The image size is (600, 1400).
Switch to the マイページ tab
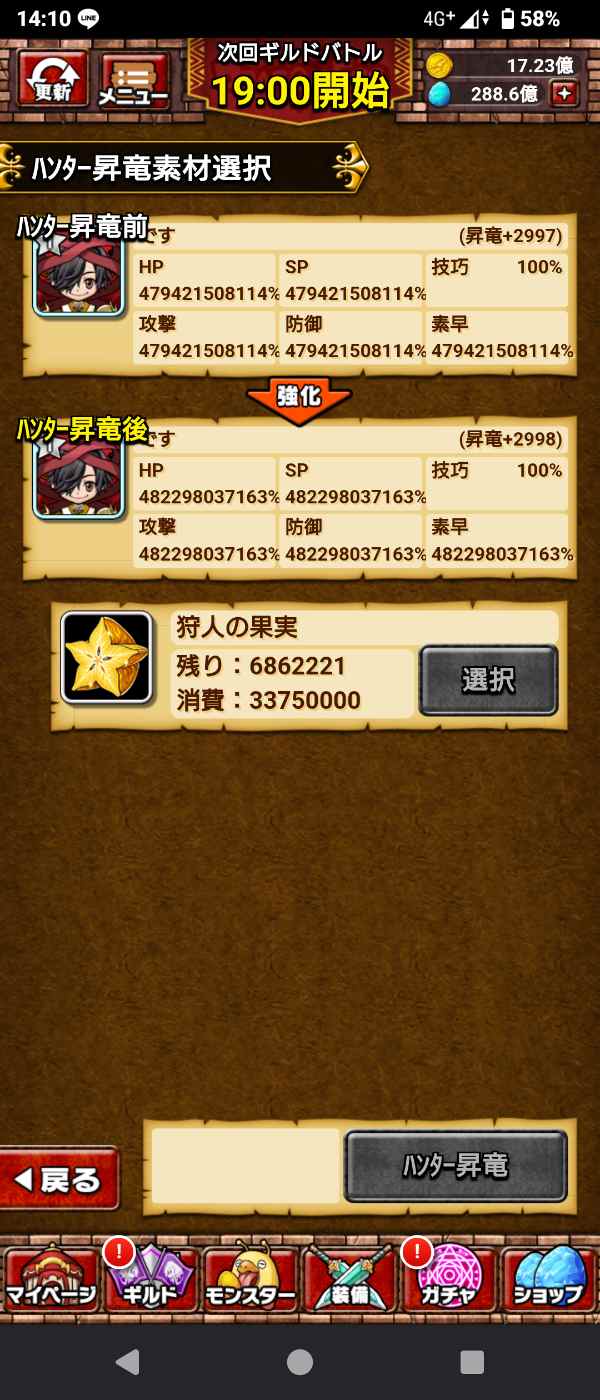(50, 1278)
